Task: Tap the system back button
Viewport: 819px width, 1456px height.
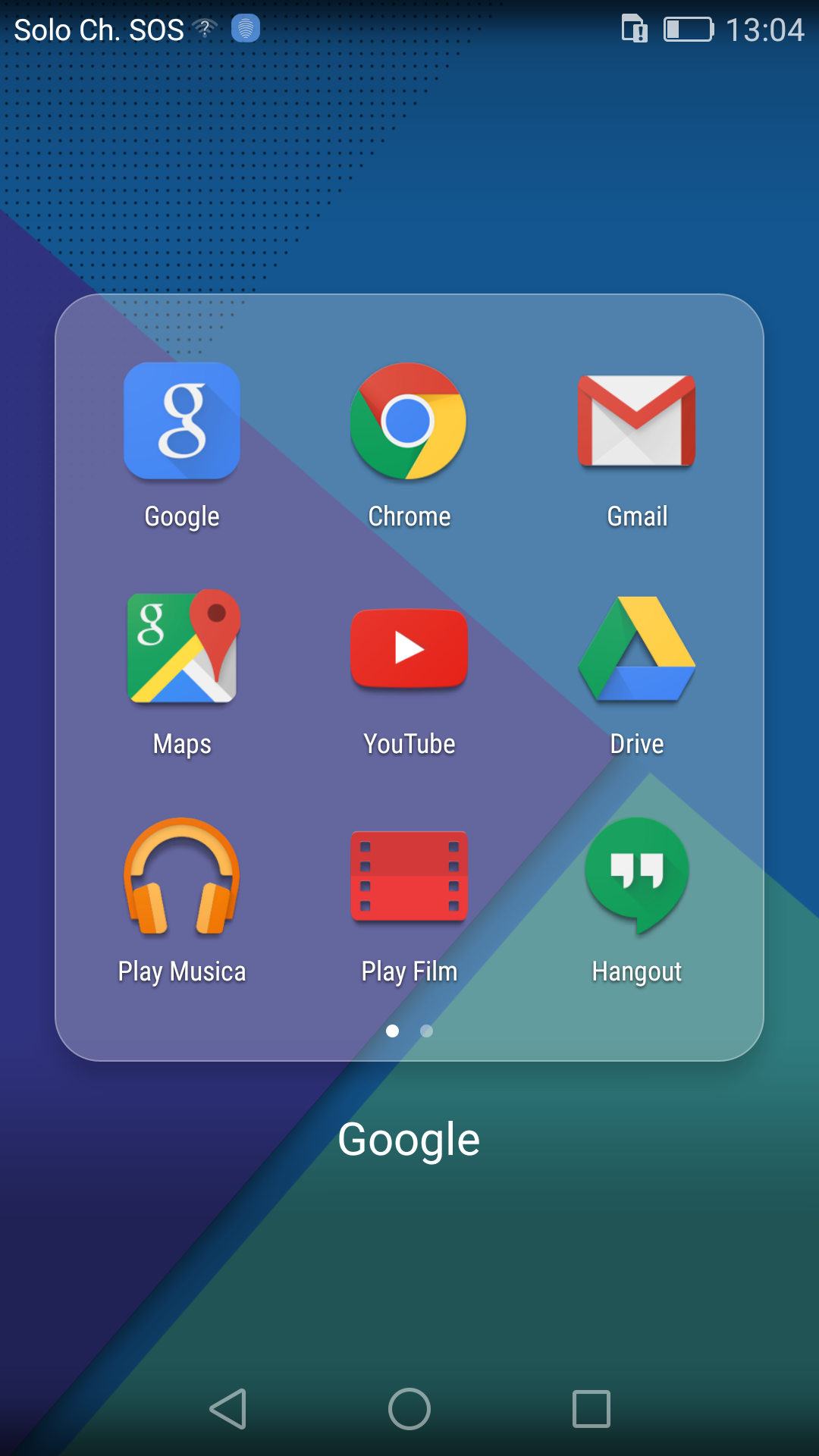Action: pos(228,1409)
